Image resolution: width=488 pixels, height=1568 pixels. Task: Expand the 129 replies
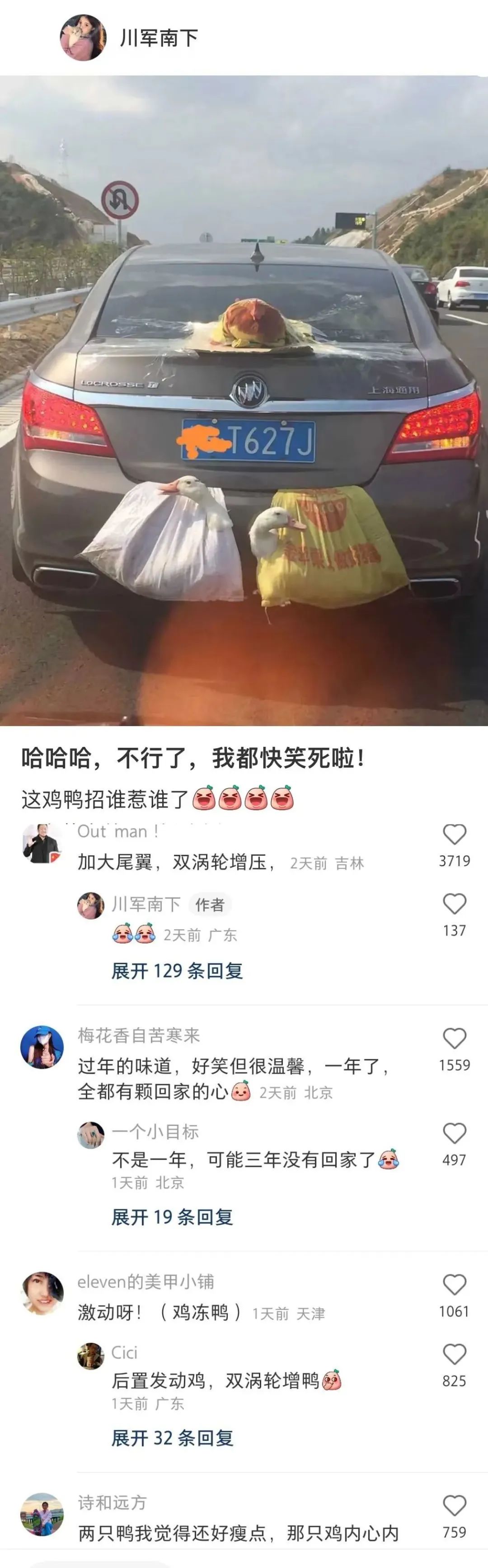(x=177, y=971)
